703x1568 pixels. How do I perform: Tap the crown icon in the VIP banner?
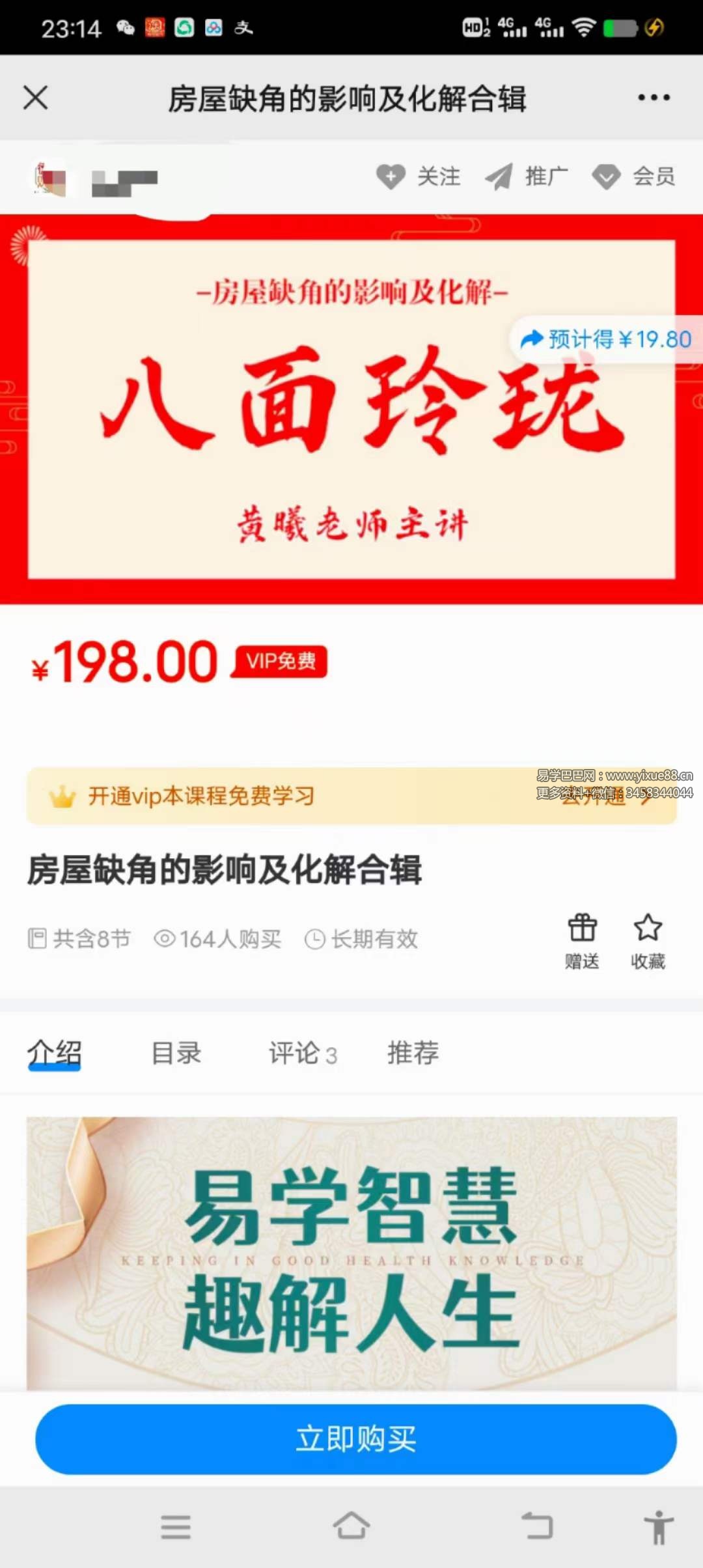(x=62, y=796)
